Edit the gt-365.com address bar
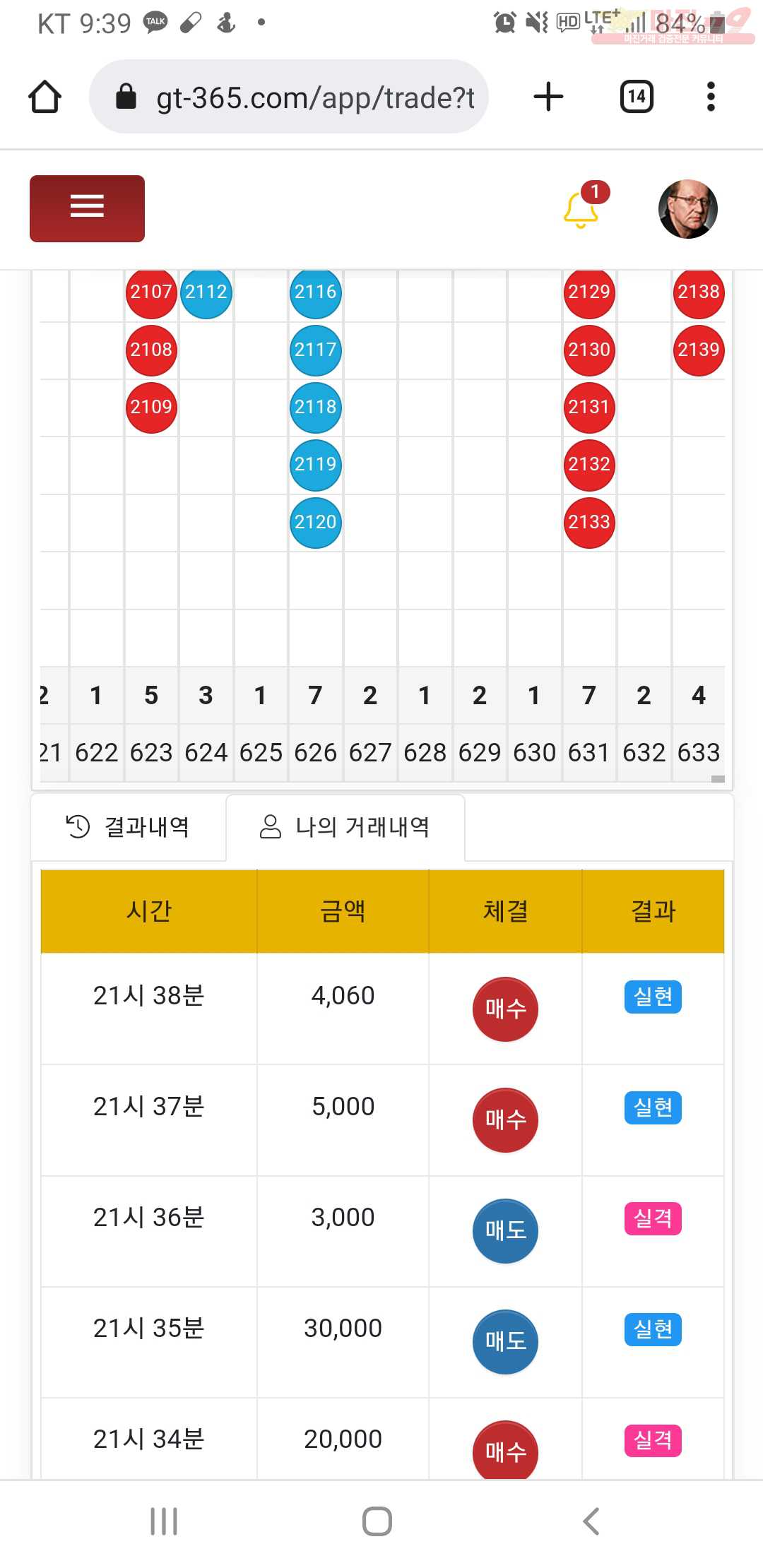The height and width of the screenshot is (1568, 763). 288,97
